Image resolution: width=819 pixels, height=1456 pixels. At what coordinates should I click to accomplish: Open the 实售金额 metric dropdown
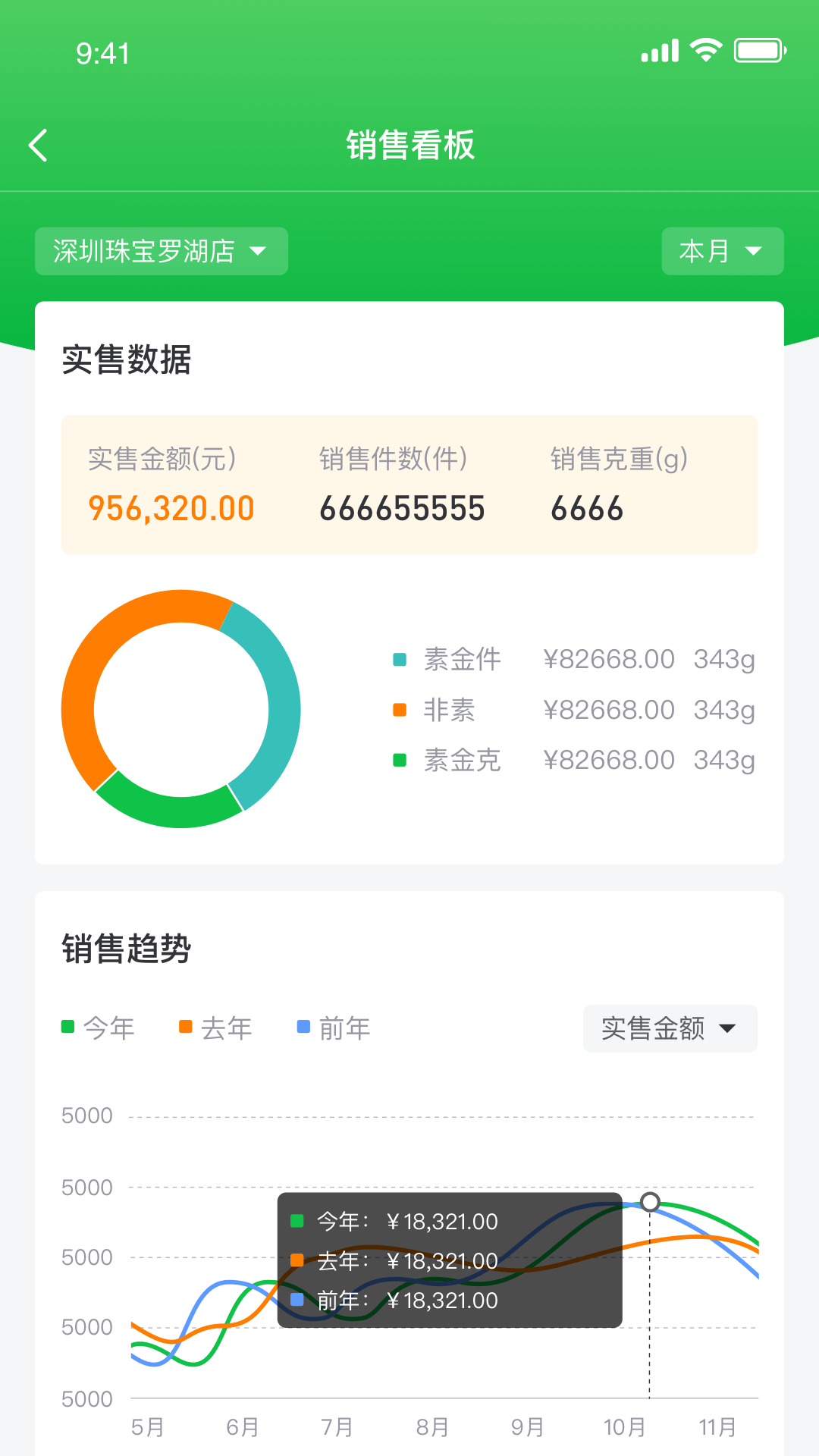(x=670, y=1028)
